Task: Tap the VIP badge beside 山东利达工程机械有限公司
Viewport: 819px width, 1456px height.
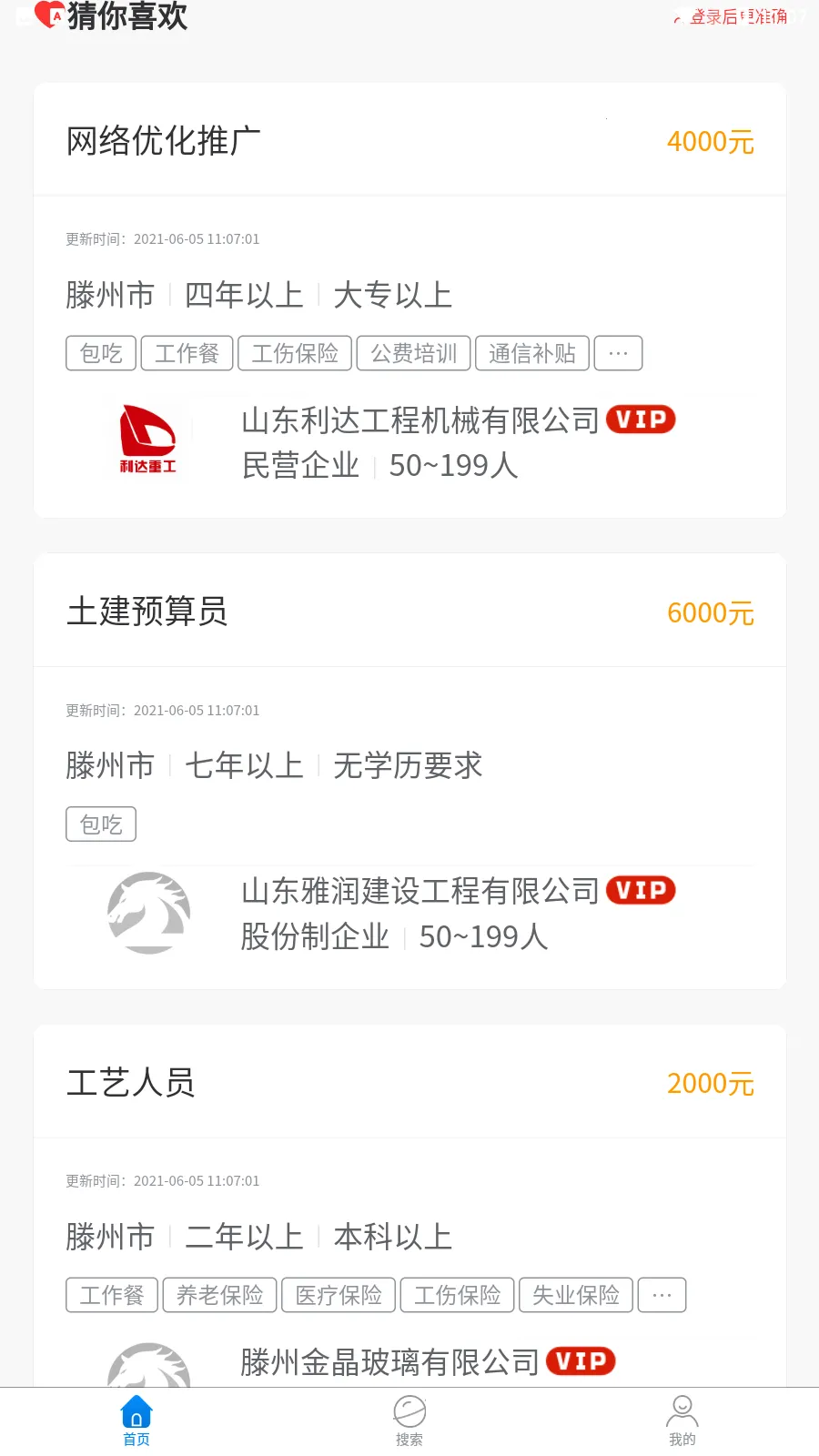Action: (x=640, y=419)
